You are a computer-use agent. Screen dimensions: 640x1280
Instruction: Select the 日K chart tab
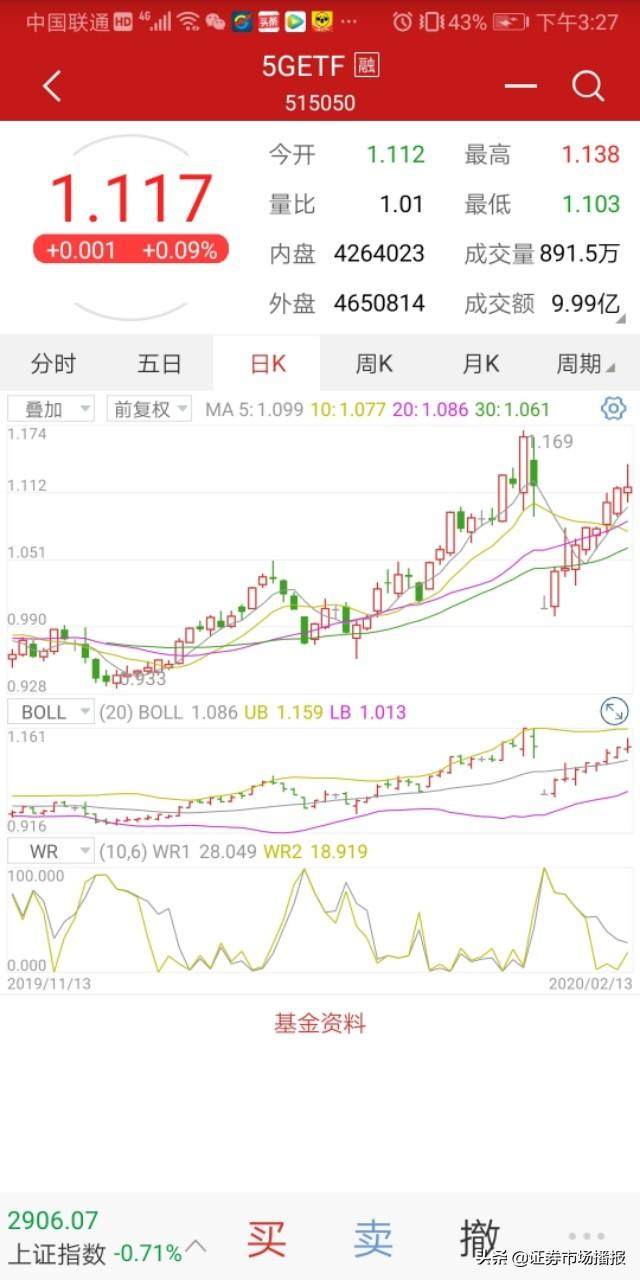[x=267, y=364]
